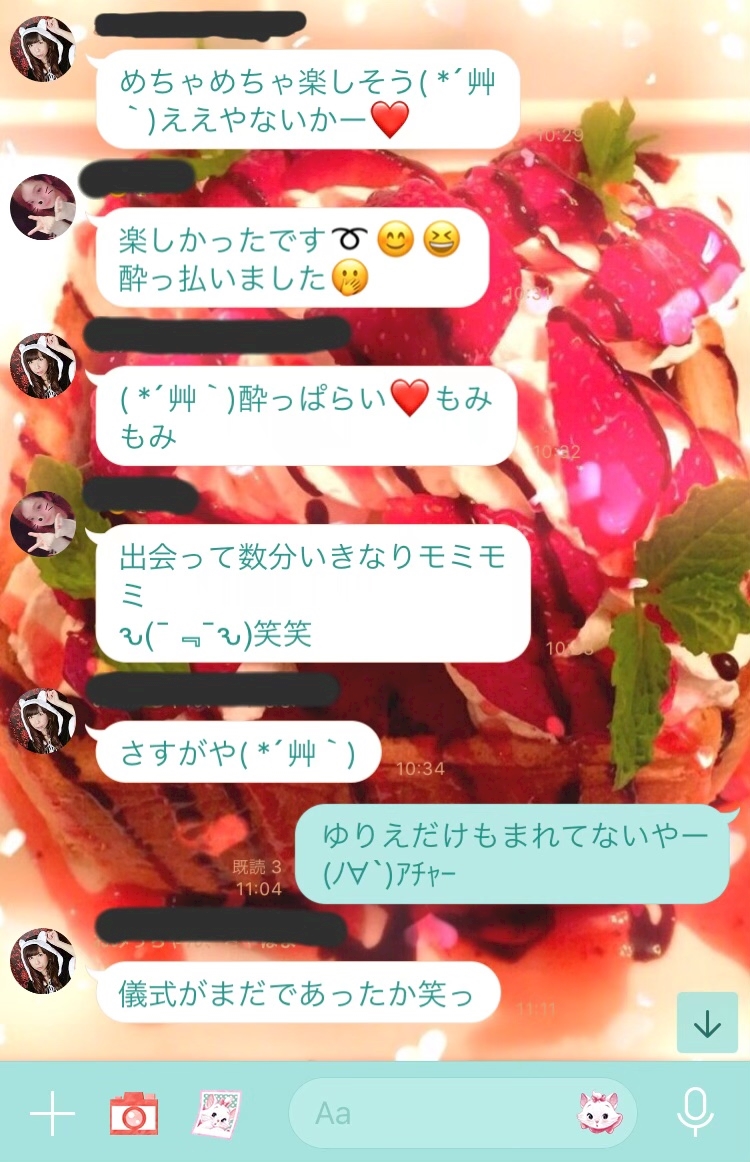Jump to the latest message with the down arrow
The width and height of the screenshot is (750, 1162).
707,1023
